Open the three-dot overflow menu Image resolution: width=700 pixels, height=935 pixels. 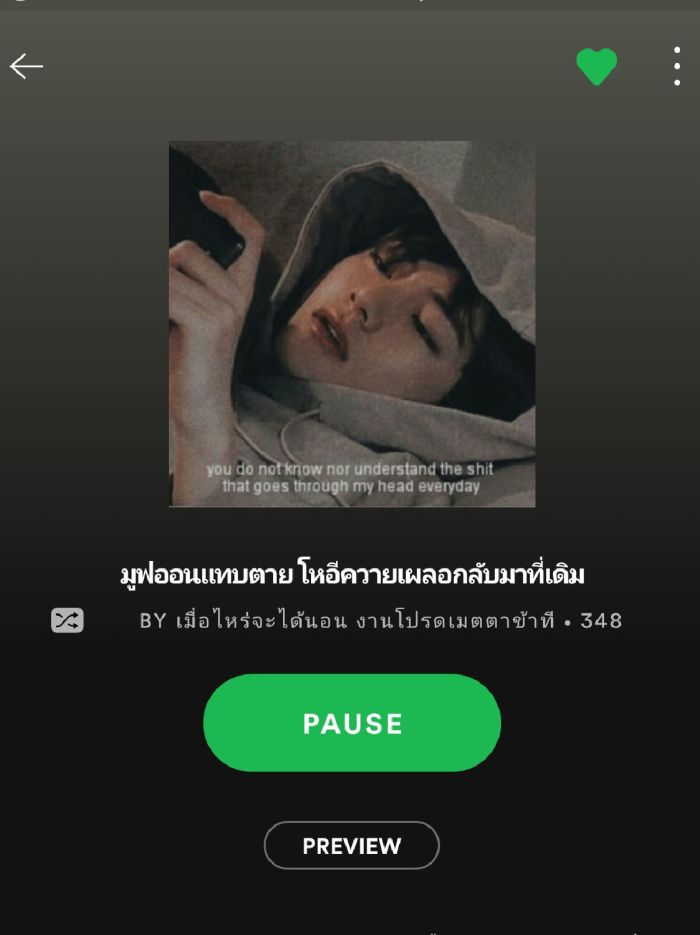pos(677,66)
